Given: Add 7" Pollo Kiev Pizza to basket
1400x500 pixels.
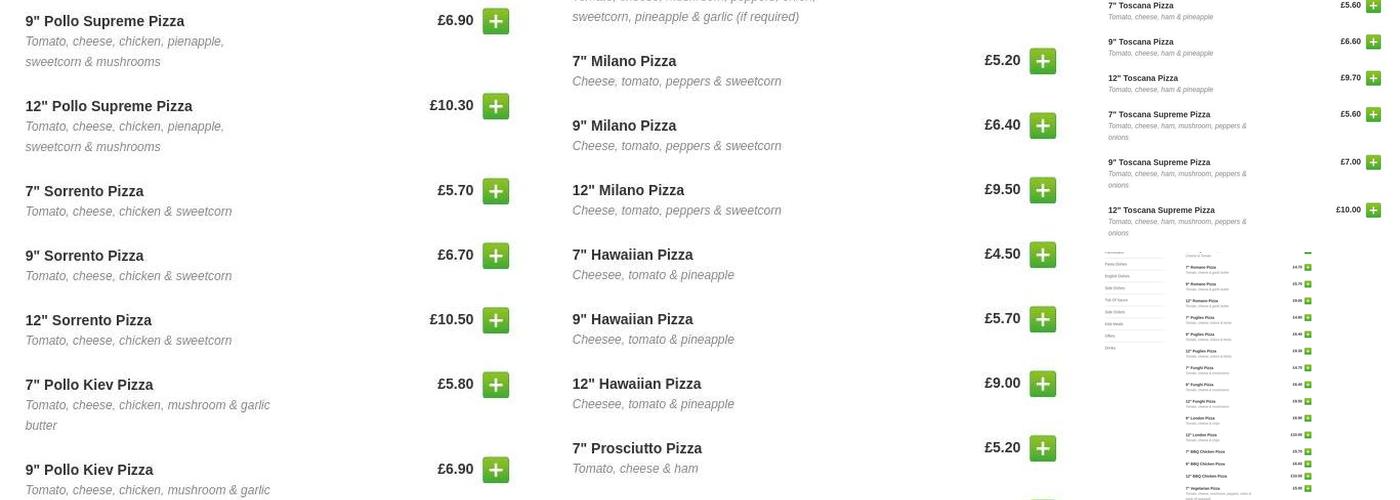Looking at the screenshot, I should coord(495,385).
